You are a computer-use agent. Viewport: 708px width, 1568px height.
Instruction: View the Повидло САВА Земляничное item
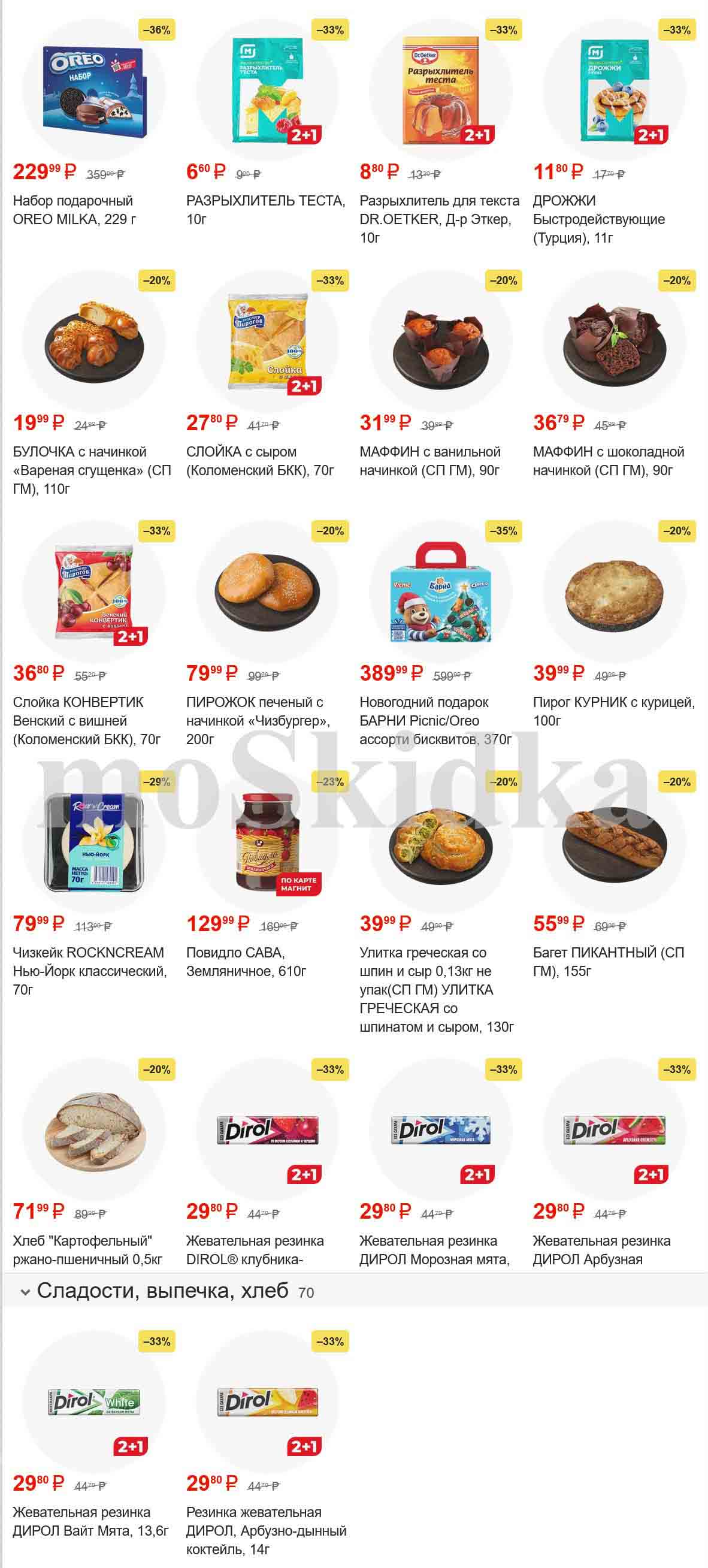click(267, 844)
